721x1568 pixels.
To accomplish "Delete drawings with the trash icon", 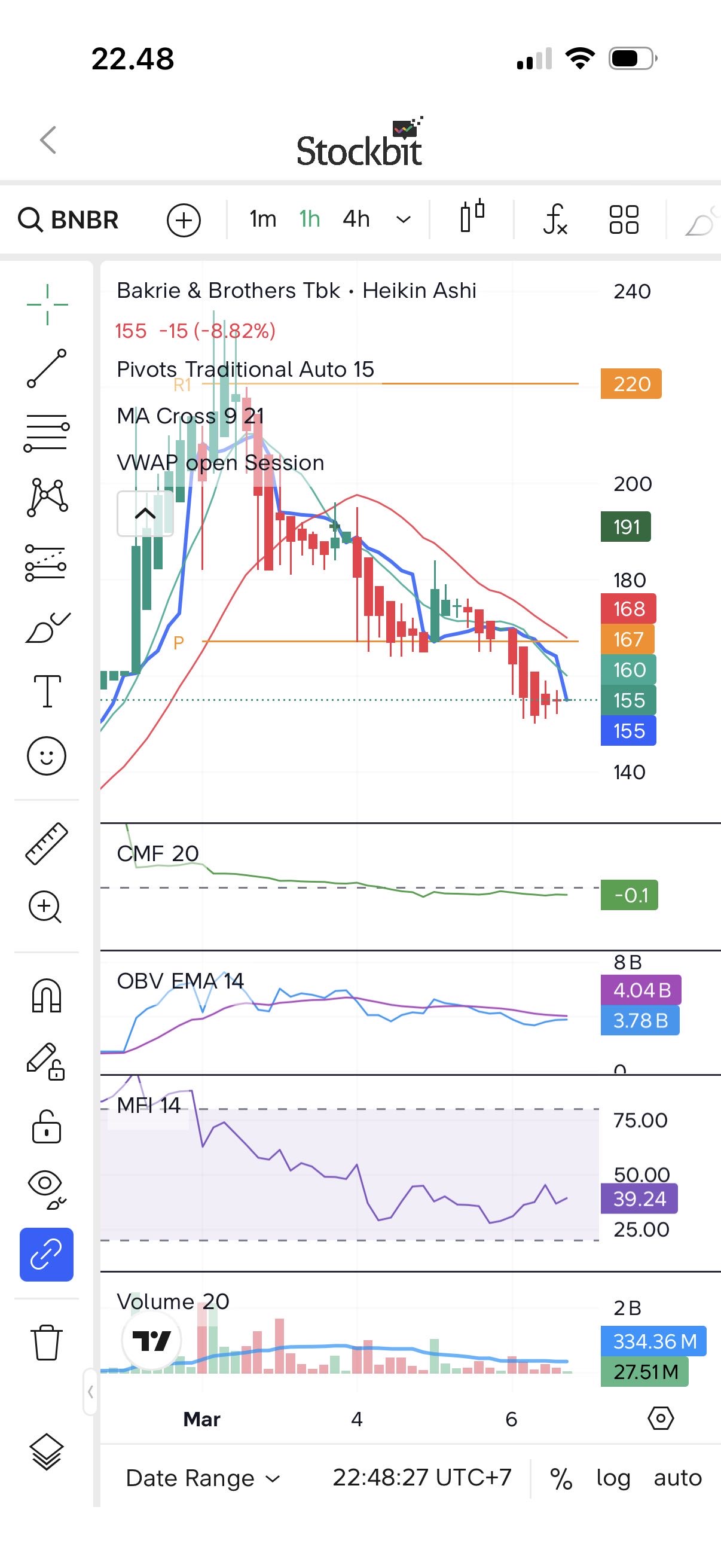I will click(x=46, y=1341).
